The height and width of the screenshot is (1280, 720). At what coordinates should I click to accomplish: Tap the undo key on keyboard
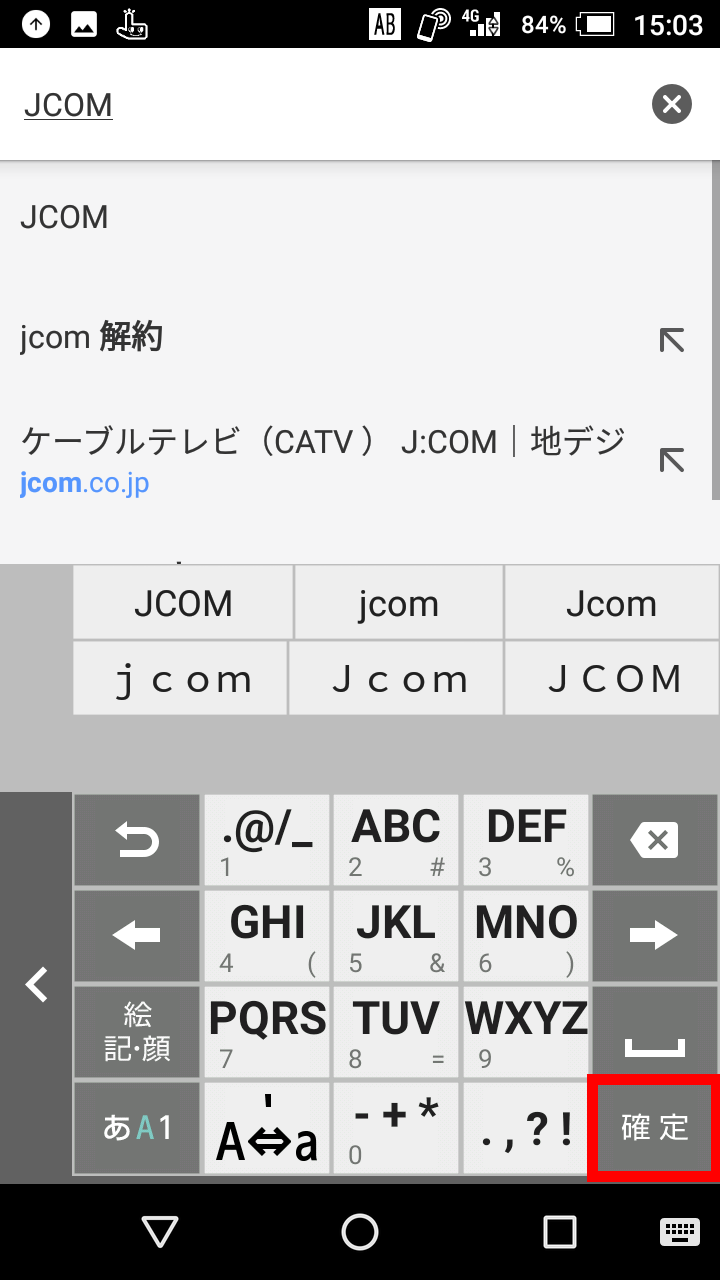[x=137, y=840]
